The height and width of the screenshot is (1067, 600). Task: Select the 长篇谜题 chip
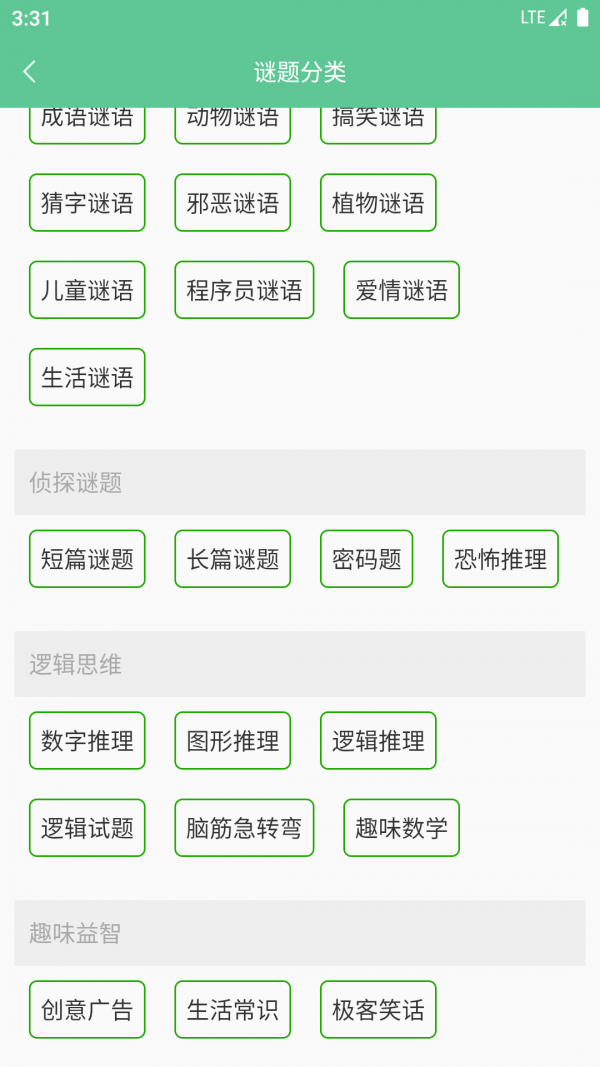[x=233, y=559]
